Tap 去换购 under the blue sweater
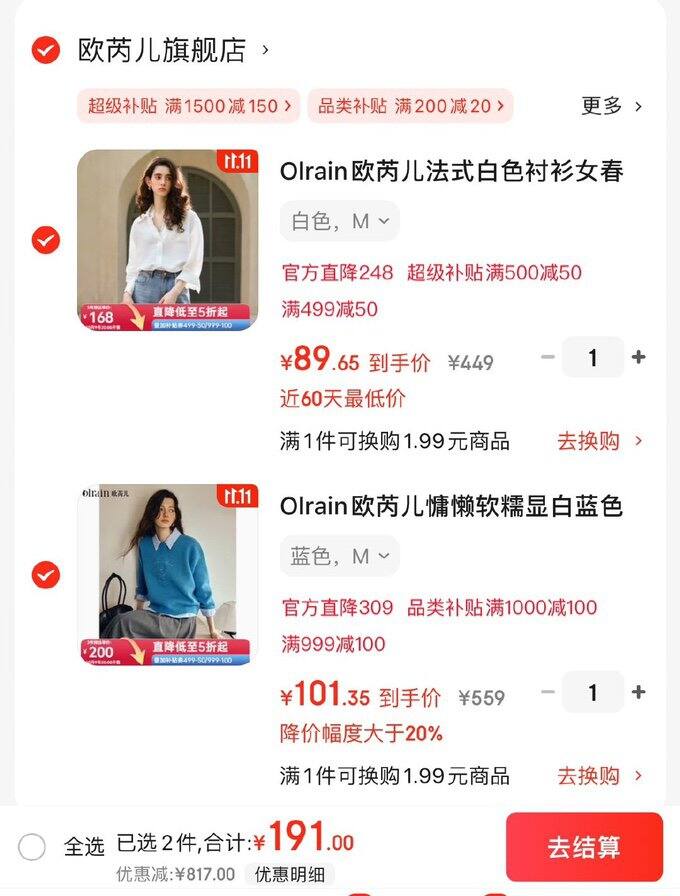The image size is (680, 896). point(600,776)
